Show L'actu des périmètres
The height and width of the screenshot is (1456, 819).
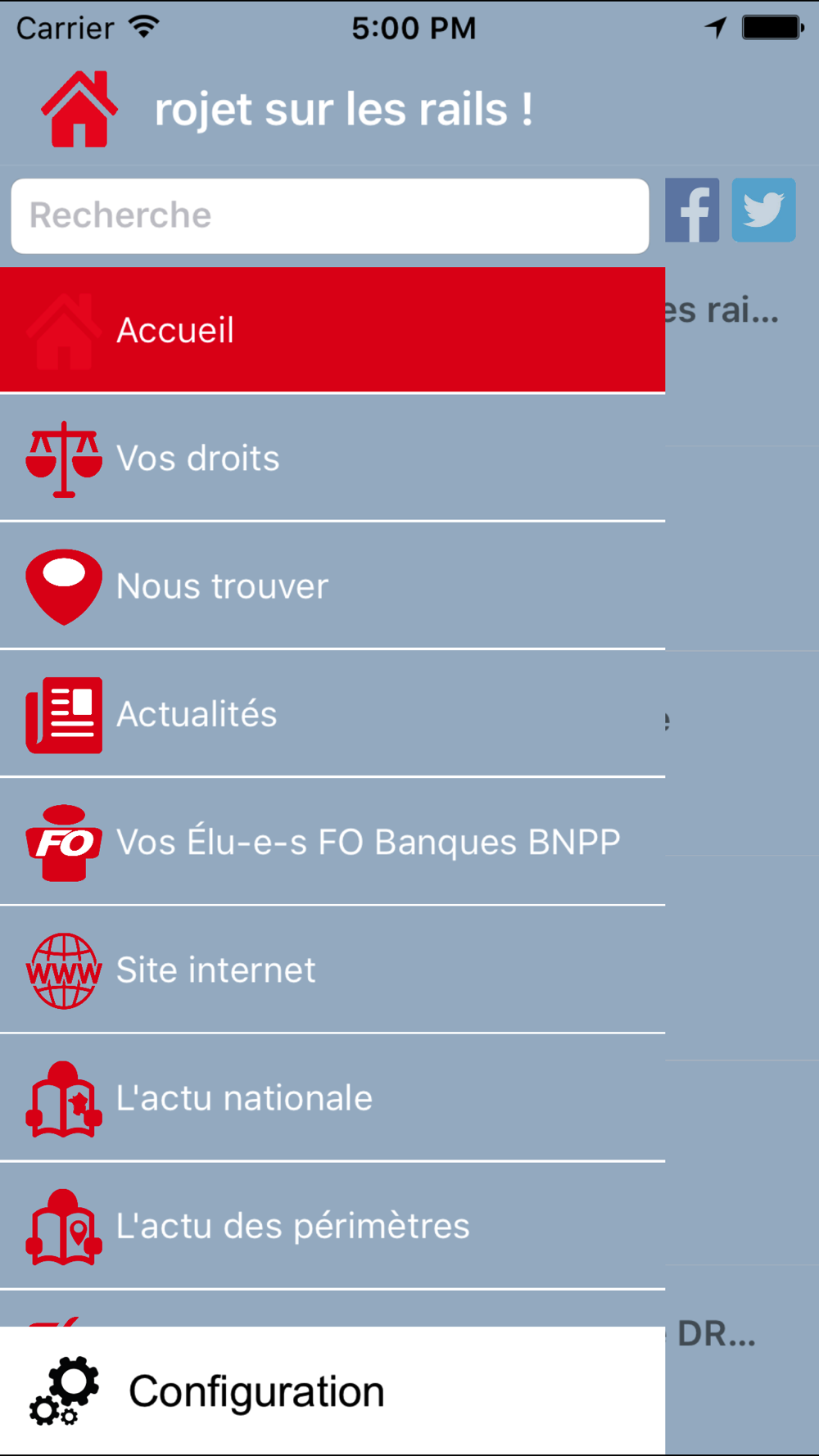(x=332, y=1226)
